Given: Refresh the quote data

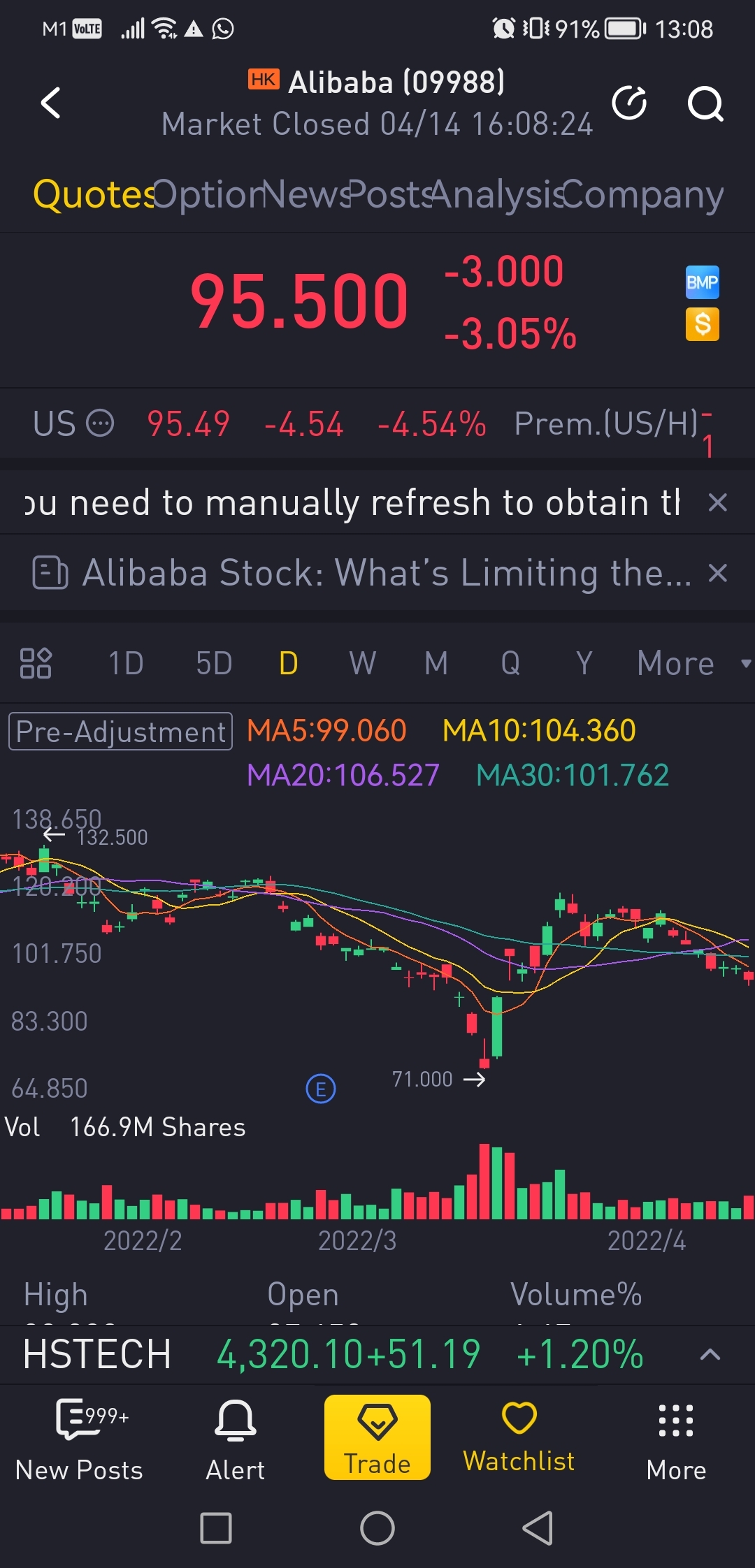Looking at the screenshot, I should point(629,103).
